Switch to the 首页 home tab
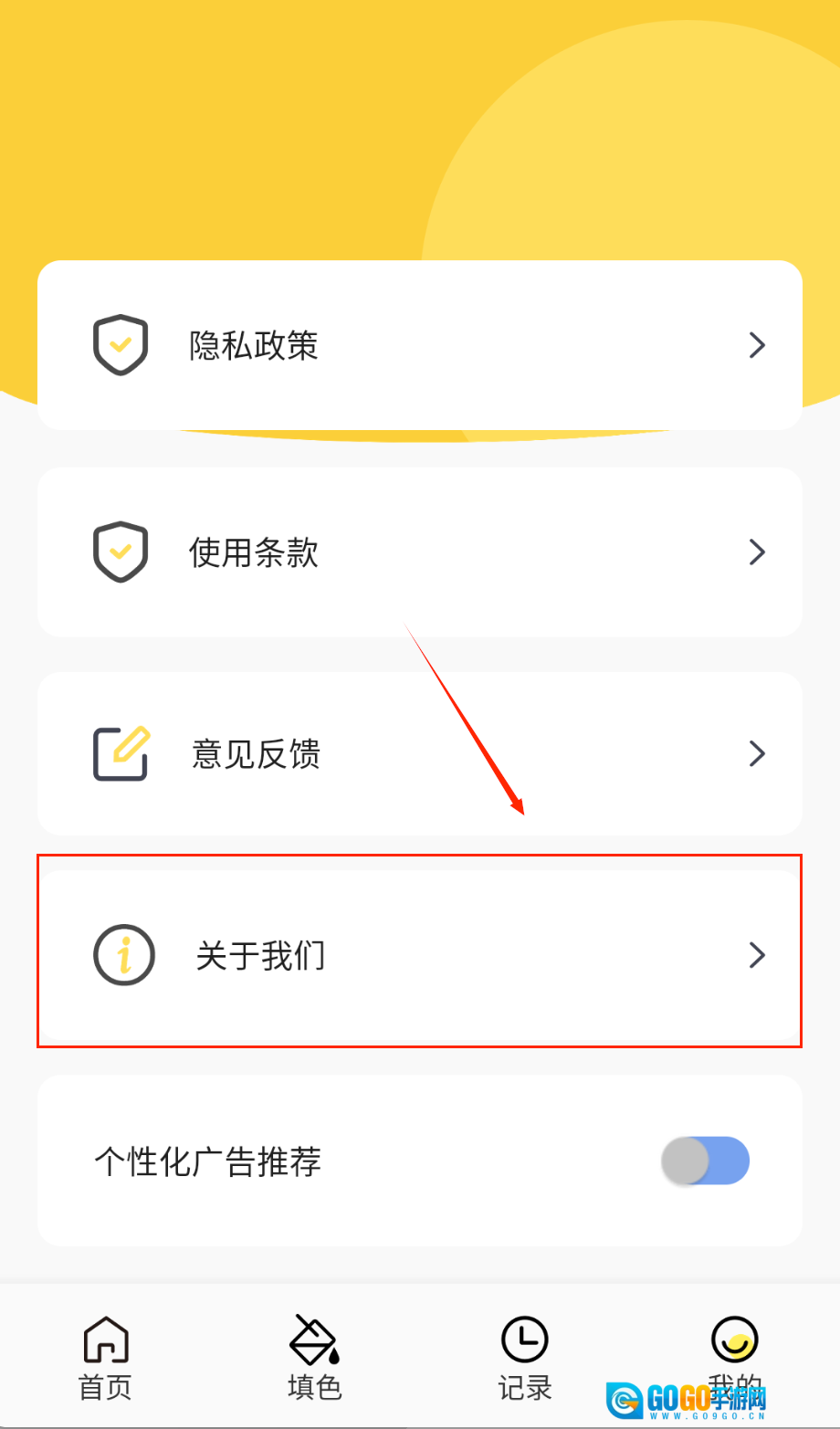The image size is (840, 1429). click(x=106, y=1358)
